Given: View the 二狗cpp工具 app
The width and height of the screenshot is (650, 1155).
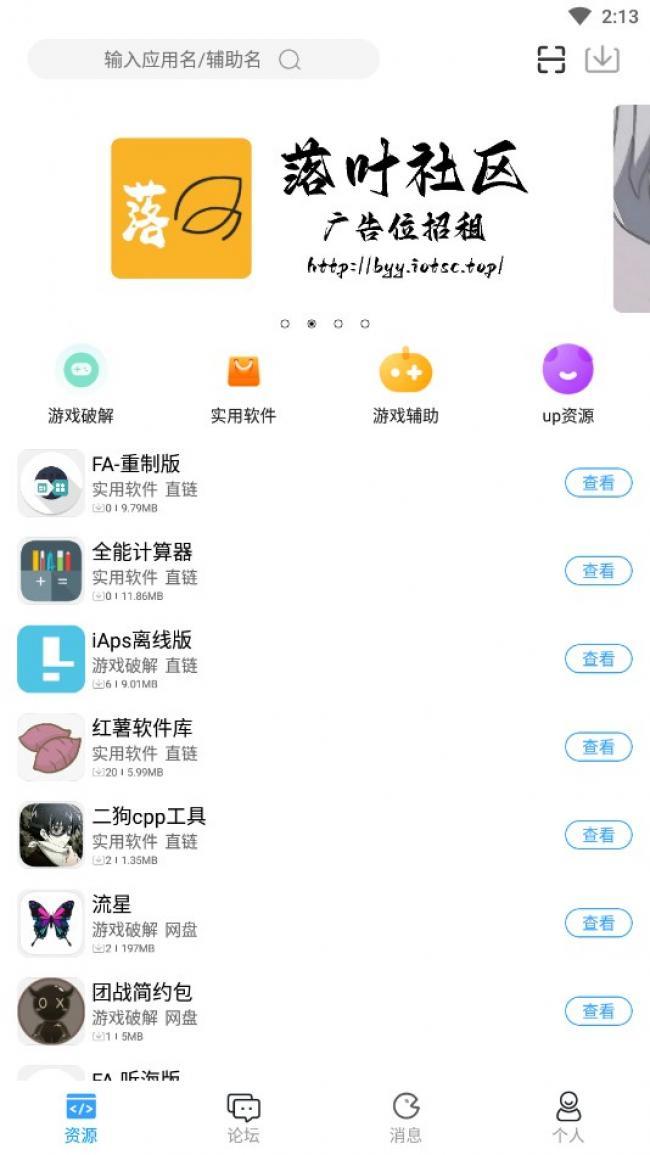Looking at the screenshot, I should point(598,835).
